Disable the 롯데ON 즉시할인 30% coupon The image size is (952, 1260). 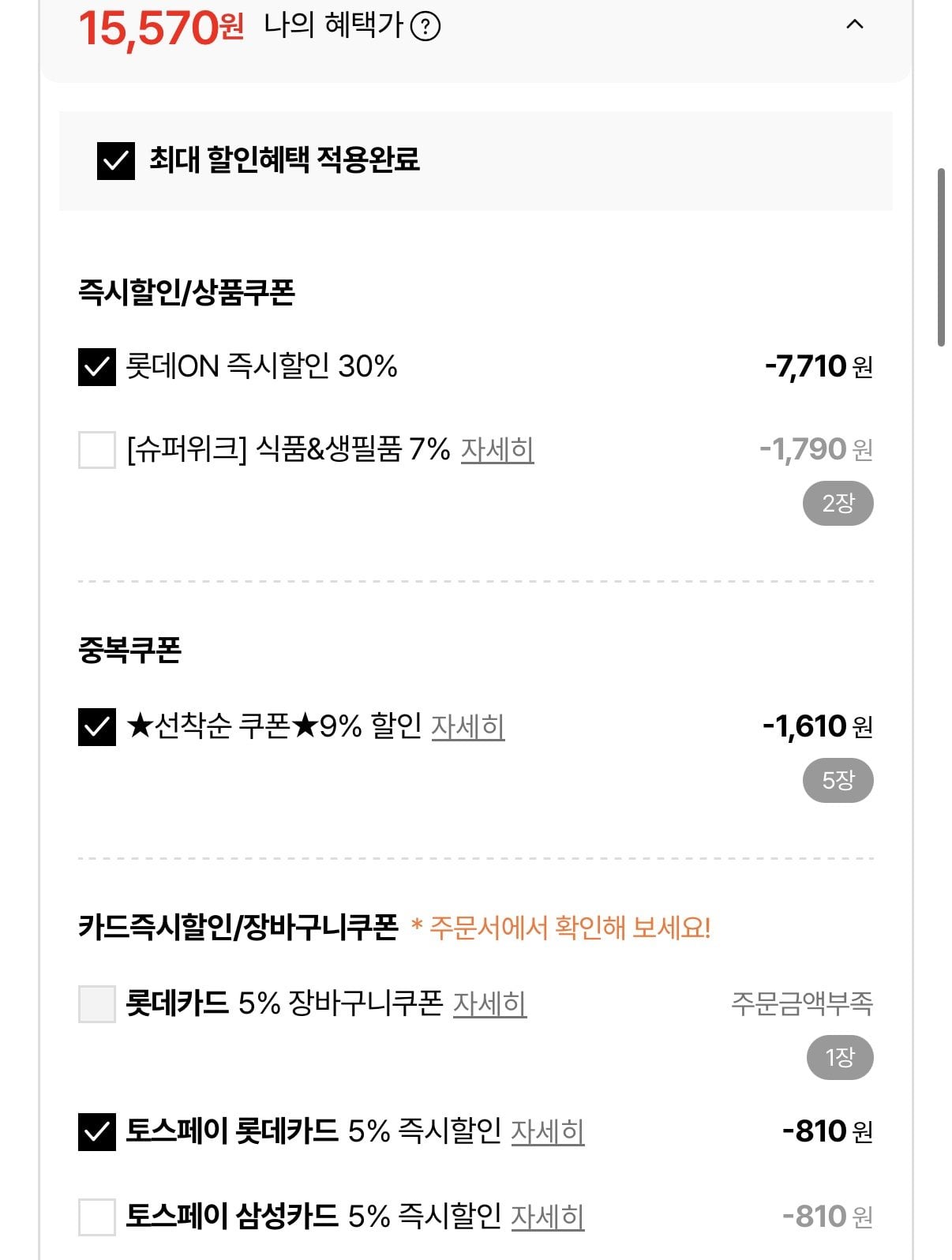point(96,366)
